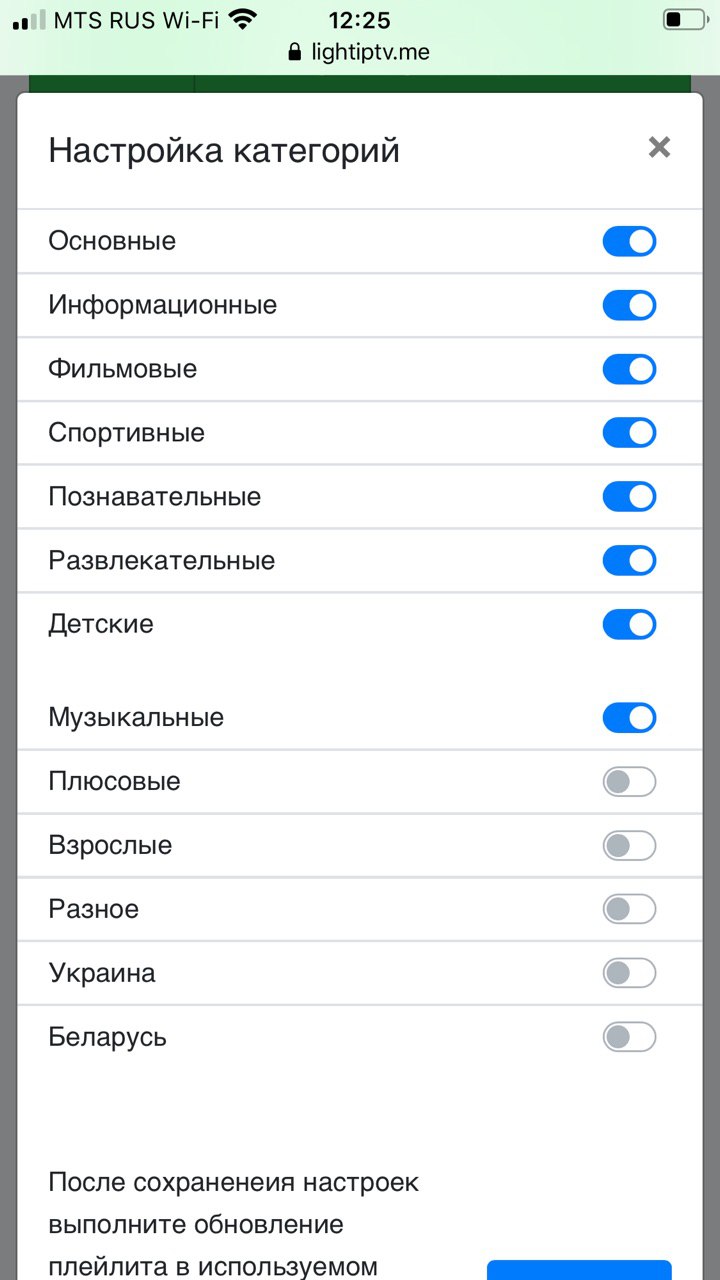Disable the Детские category
Viewport: 720px width, 1280px height.
[629, 625]
